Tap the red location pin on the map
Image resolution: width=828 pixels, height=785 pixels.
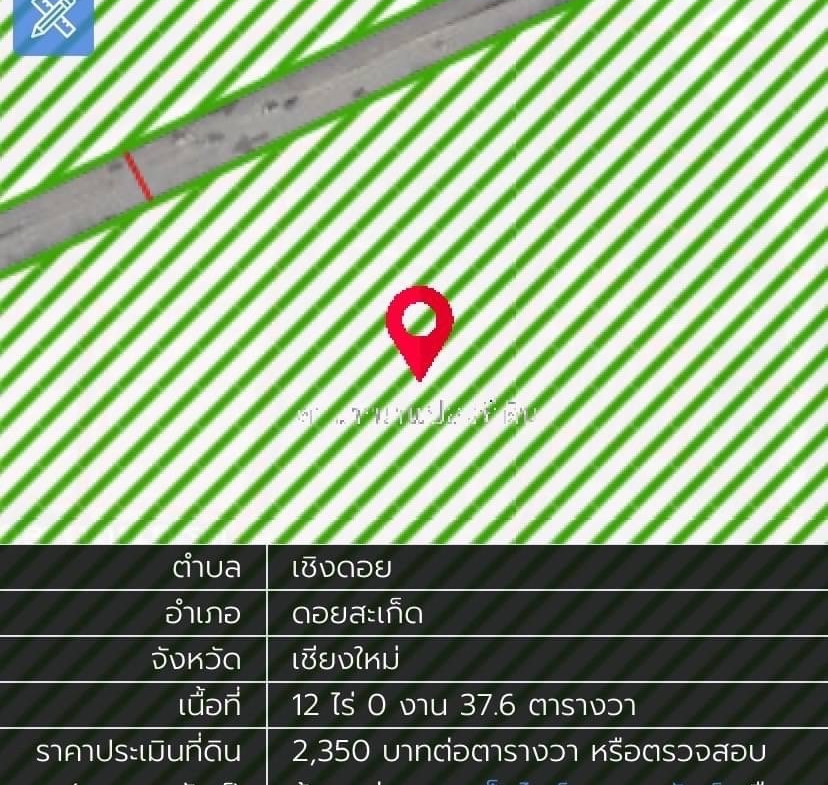coord(420,327)
